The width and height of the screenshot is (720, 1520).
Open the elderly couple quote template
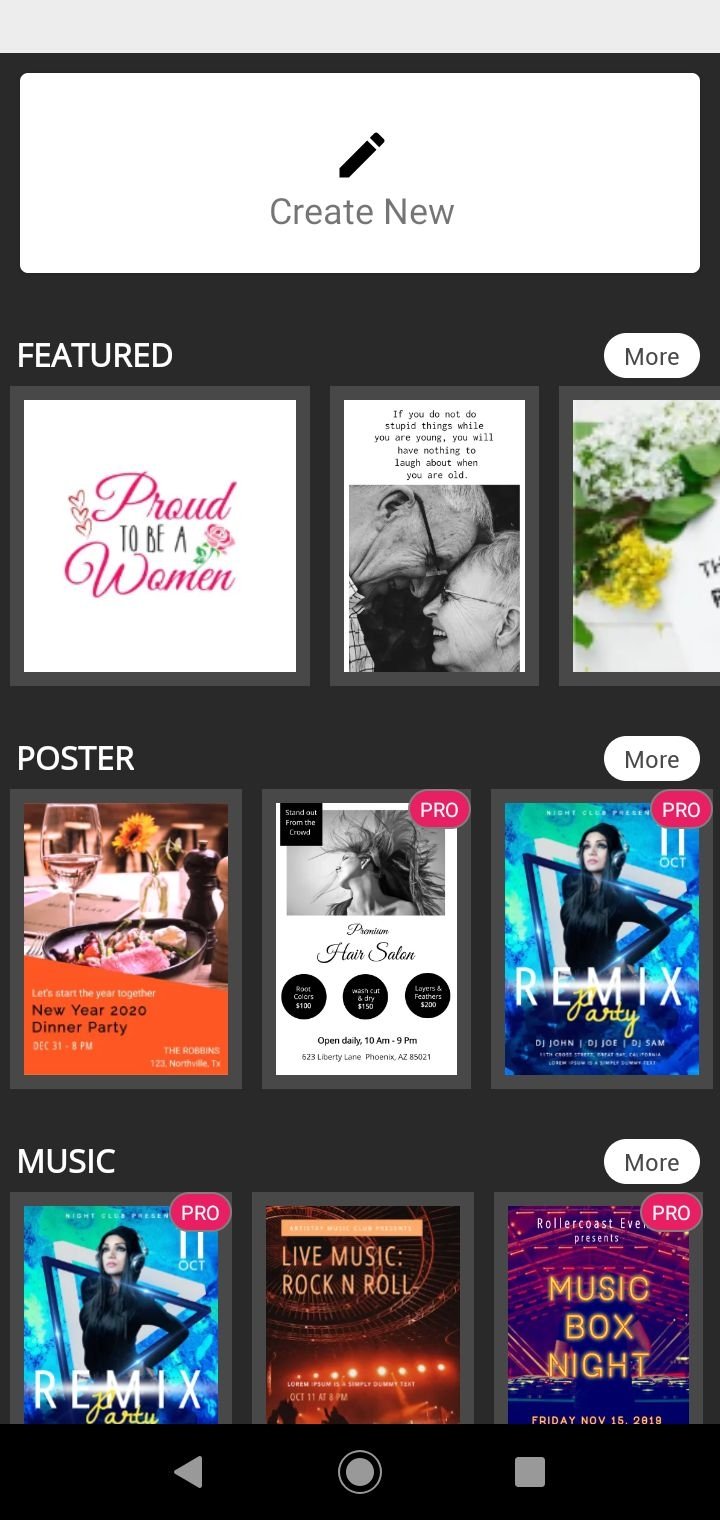click(434, 536)
